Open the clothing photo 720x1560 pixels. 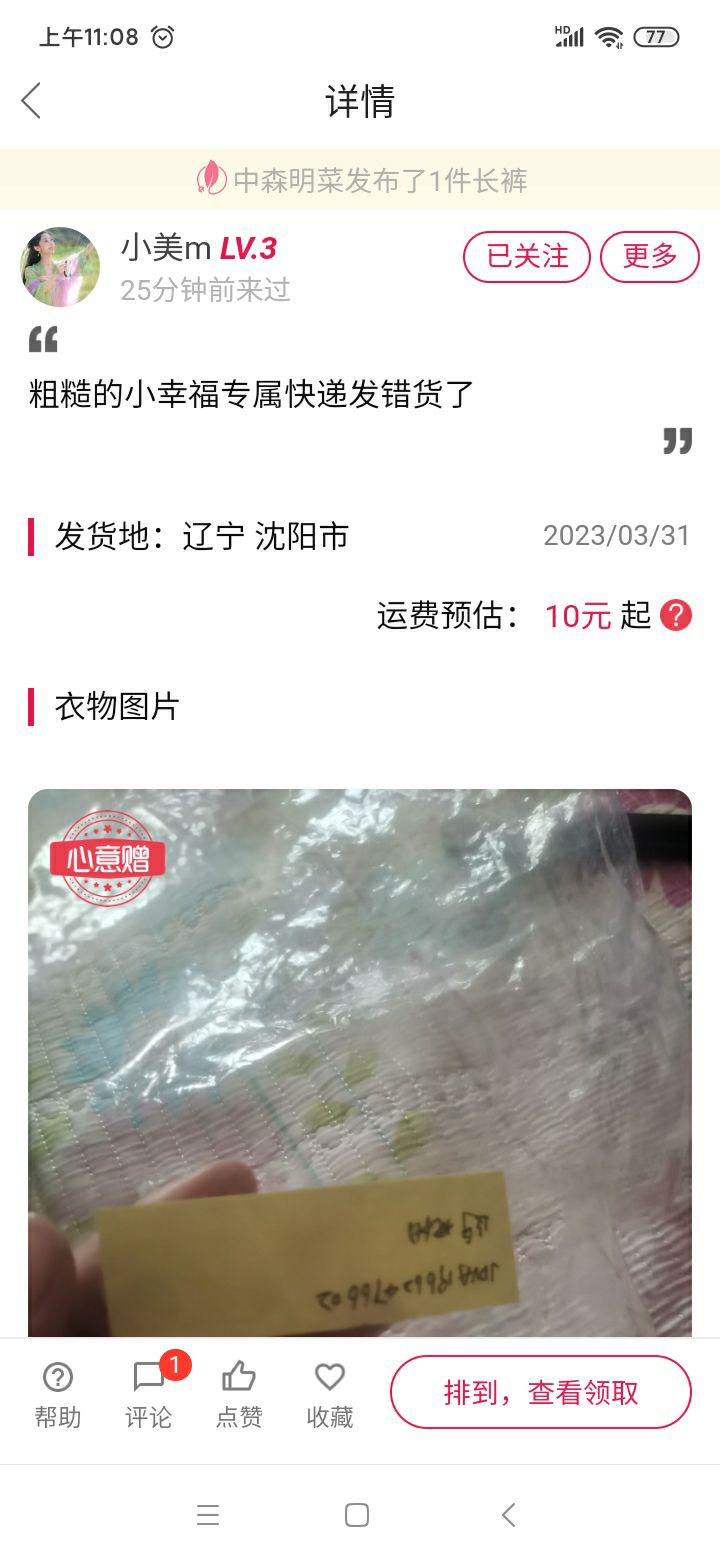coord(360,1063)
